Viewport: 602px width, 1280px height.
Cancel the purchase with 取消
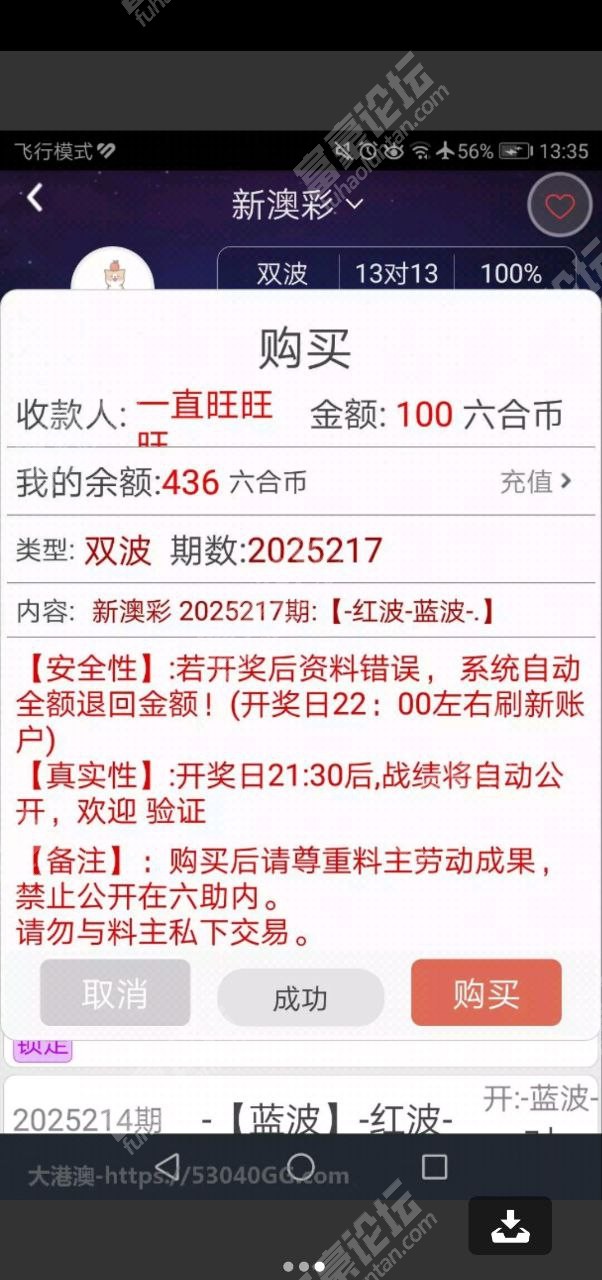click(115, 993)
